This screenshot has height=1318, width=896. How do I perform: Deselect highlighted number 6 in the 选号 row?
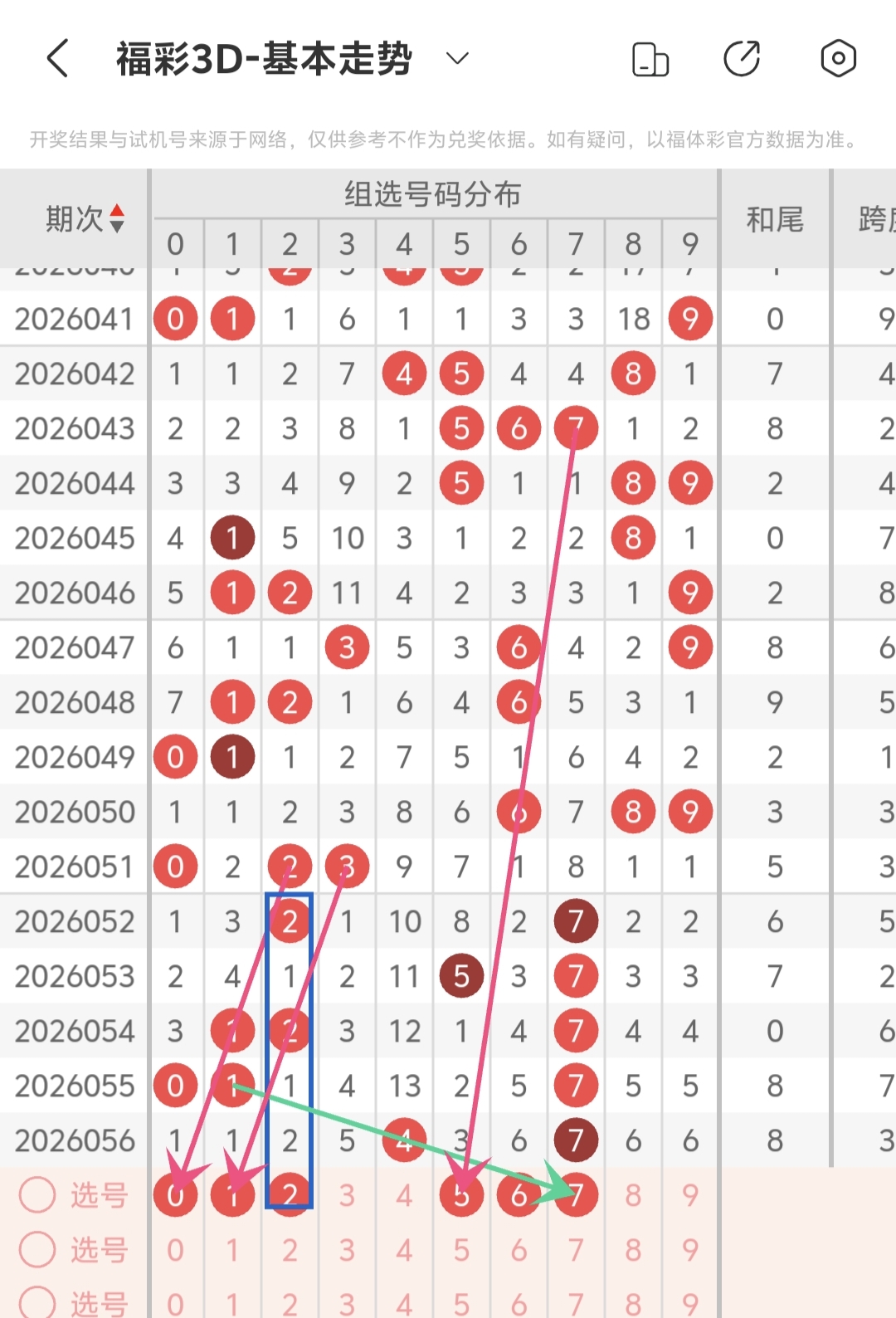point(519,1195)
